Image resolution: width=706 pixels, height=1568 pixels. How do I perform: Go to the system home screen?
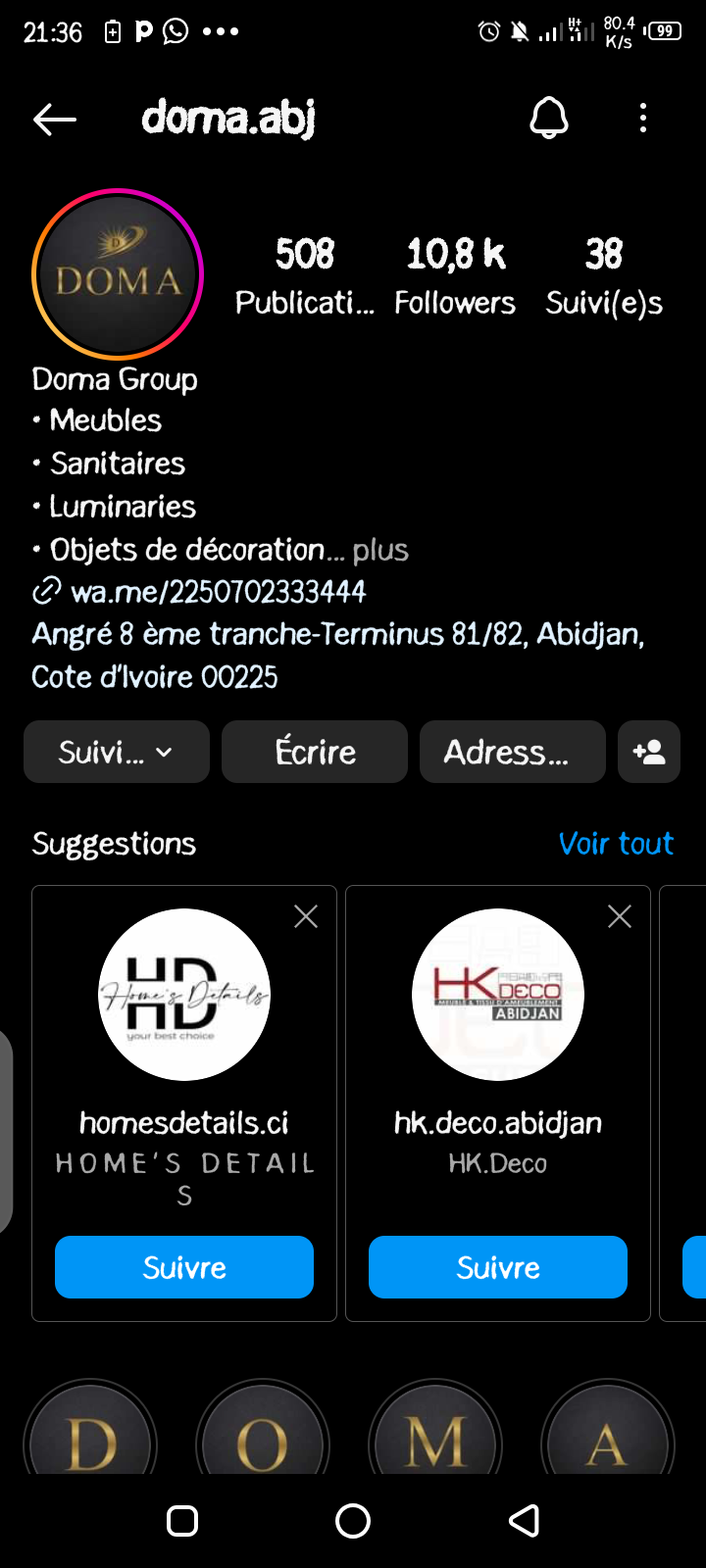[353, 1521]
